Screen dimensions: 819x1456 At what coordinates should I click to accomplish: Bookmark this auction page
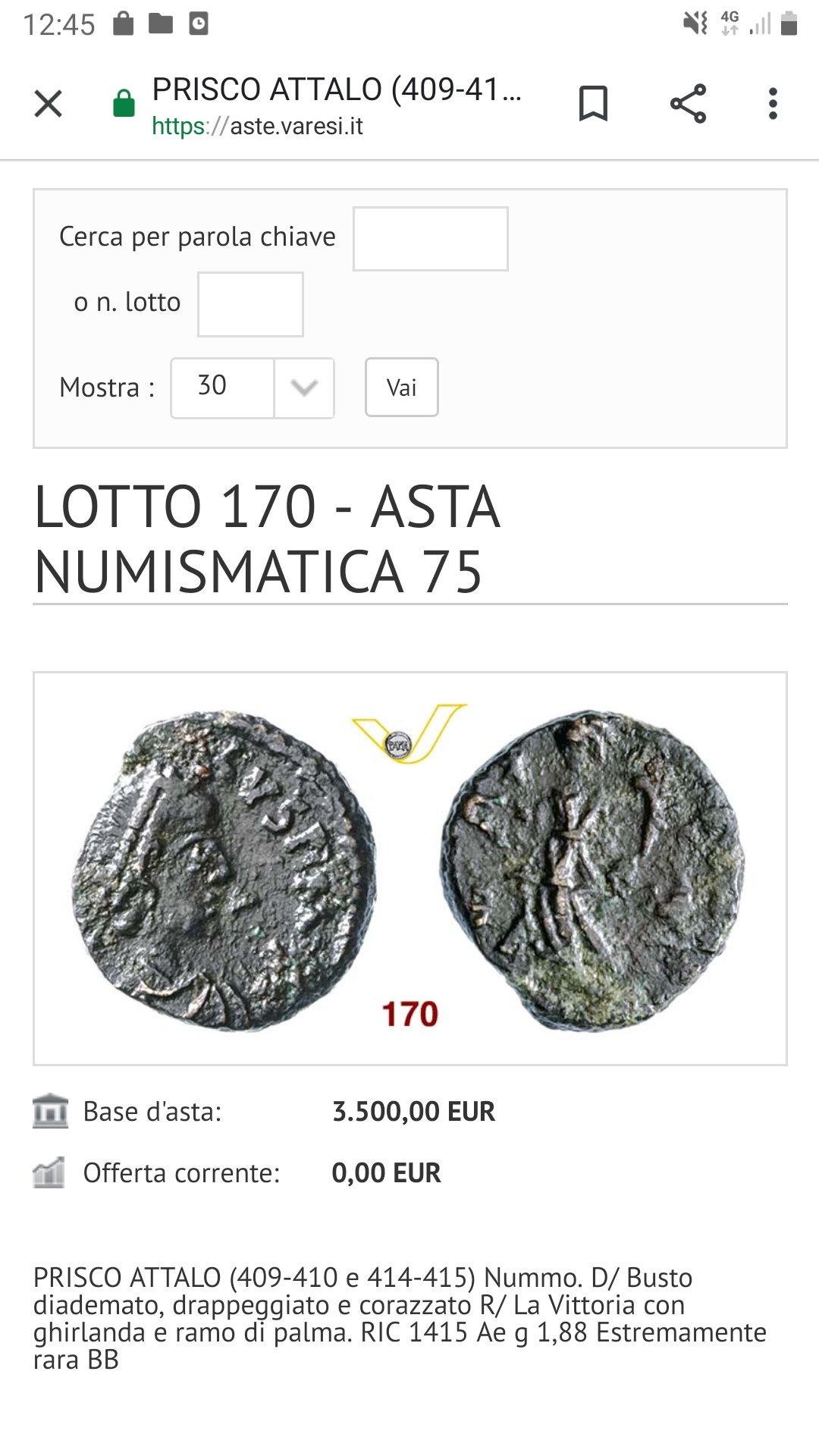pyautogui.click(x=593, y=104)
